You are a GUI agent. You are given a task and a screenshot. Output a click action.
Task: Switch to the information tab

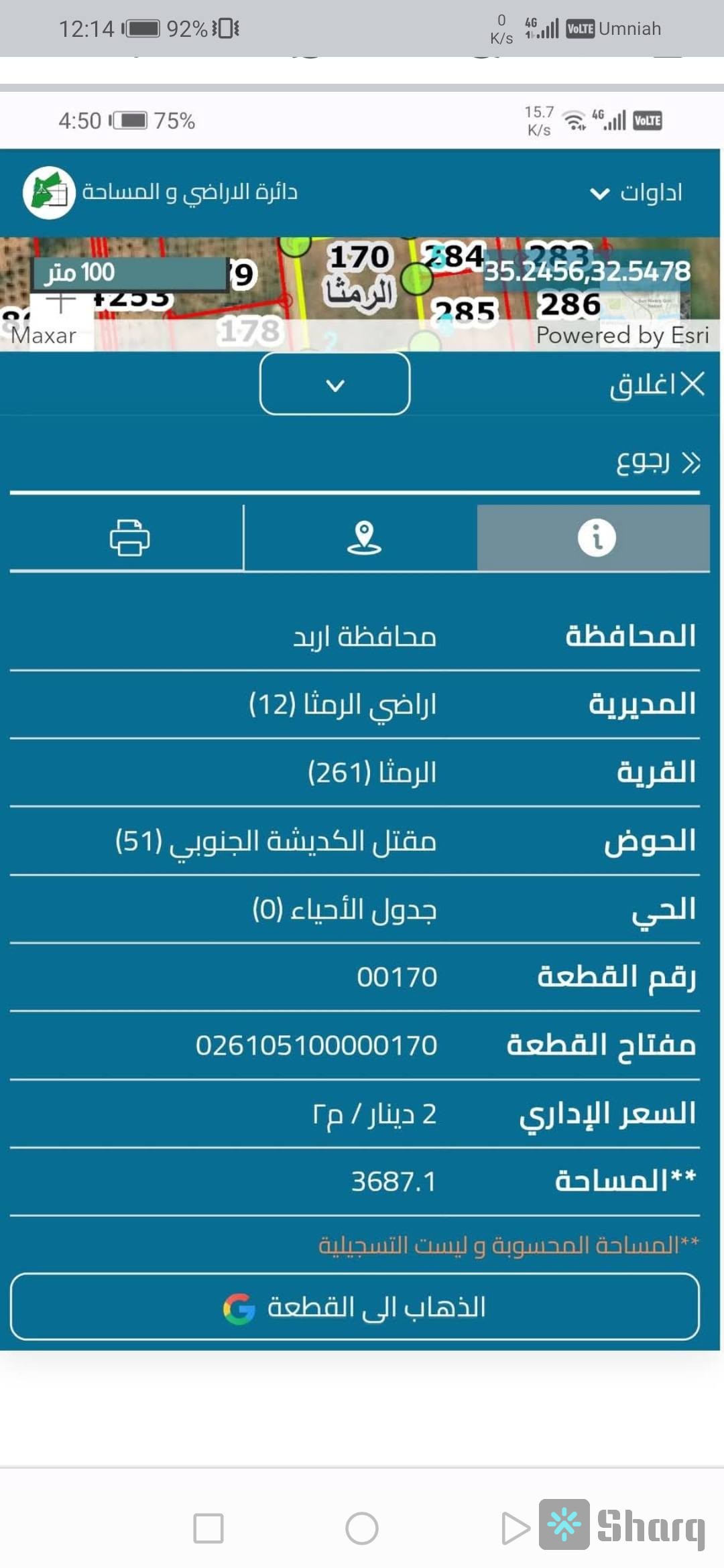[x=596, y=538]
